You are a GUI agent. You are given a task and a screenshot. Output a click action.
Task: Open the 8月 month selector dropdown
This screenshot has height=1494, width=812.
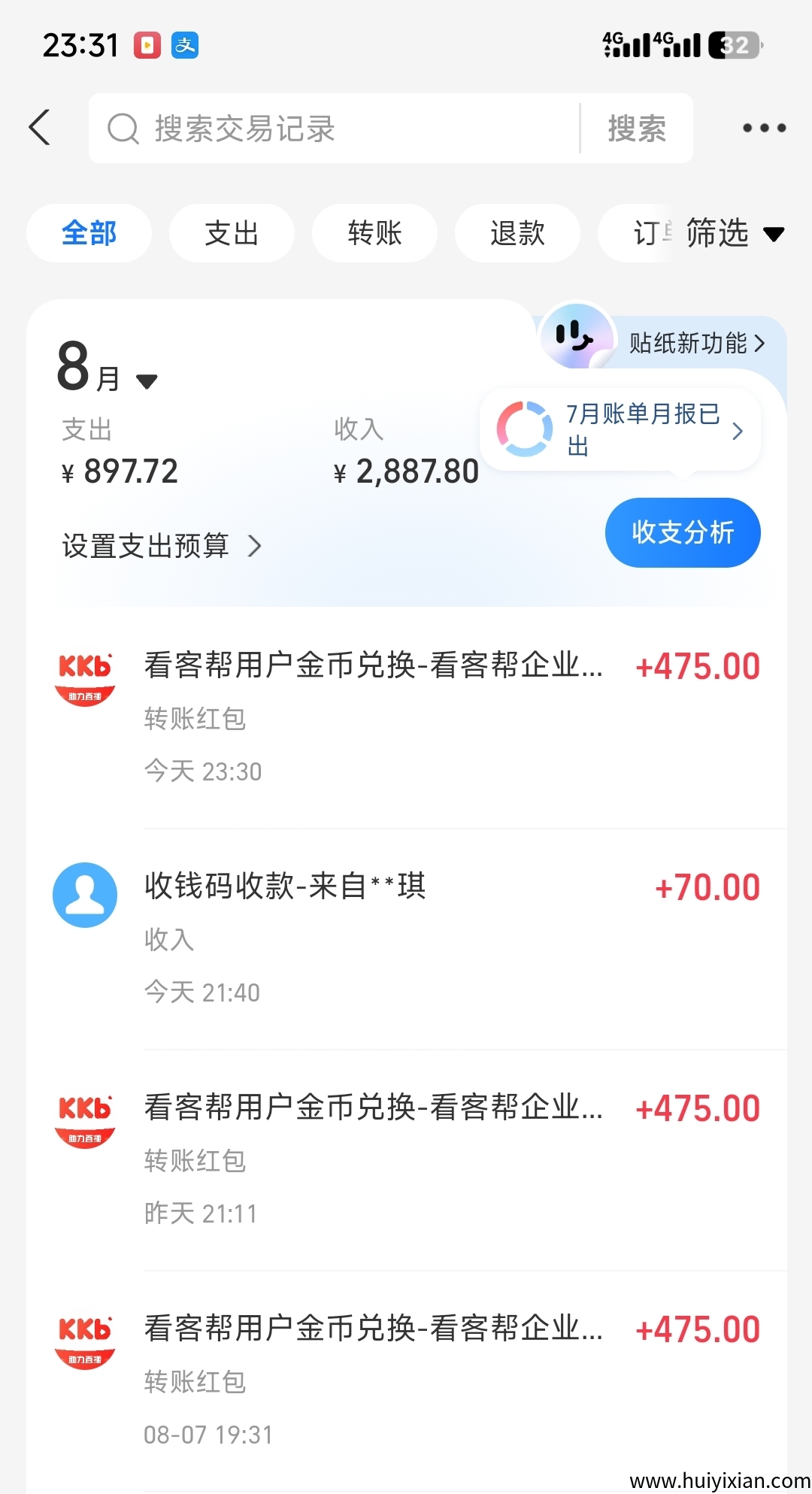(105, 372)
